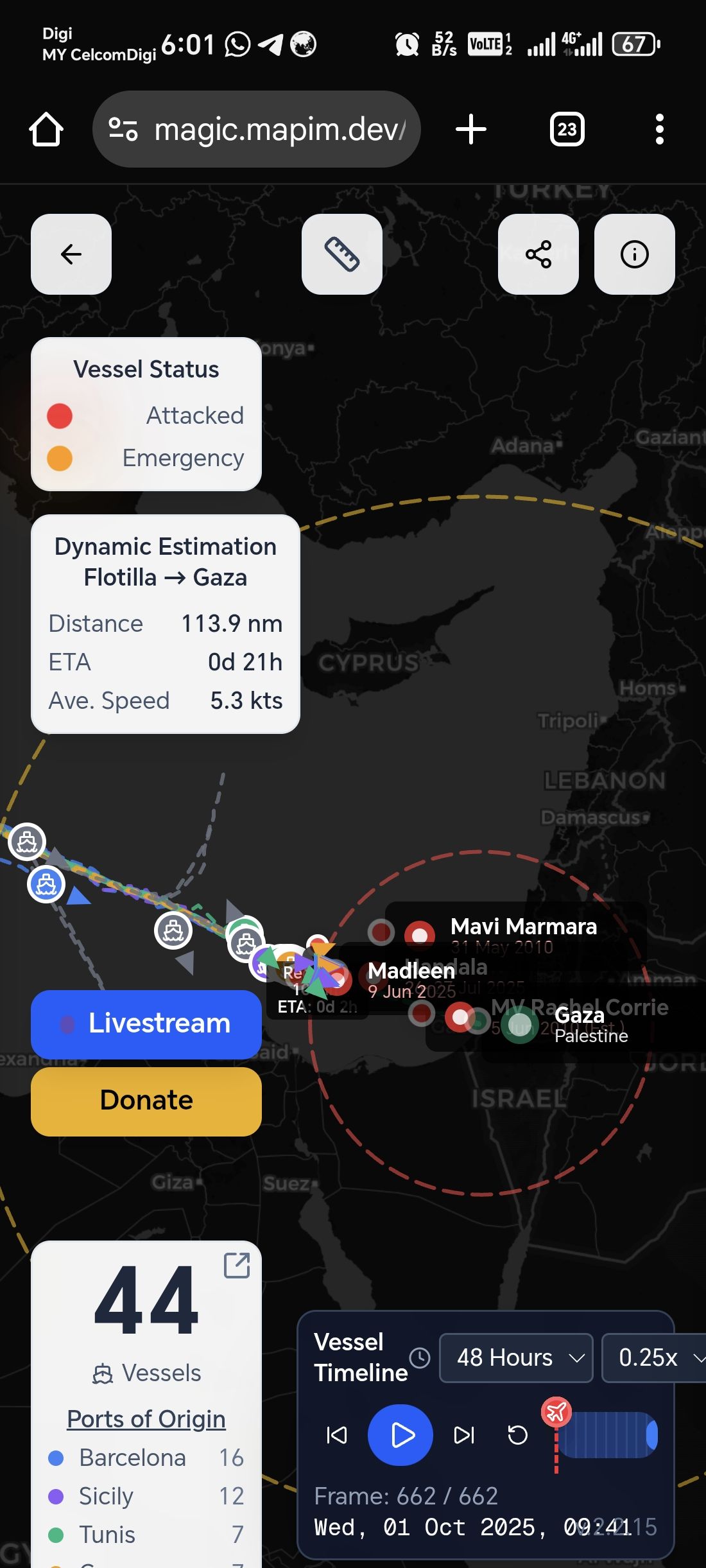Edit the magic.mapim.dev address bar

[x=257, y=129]
